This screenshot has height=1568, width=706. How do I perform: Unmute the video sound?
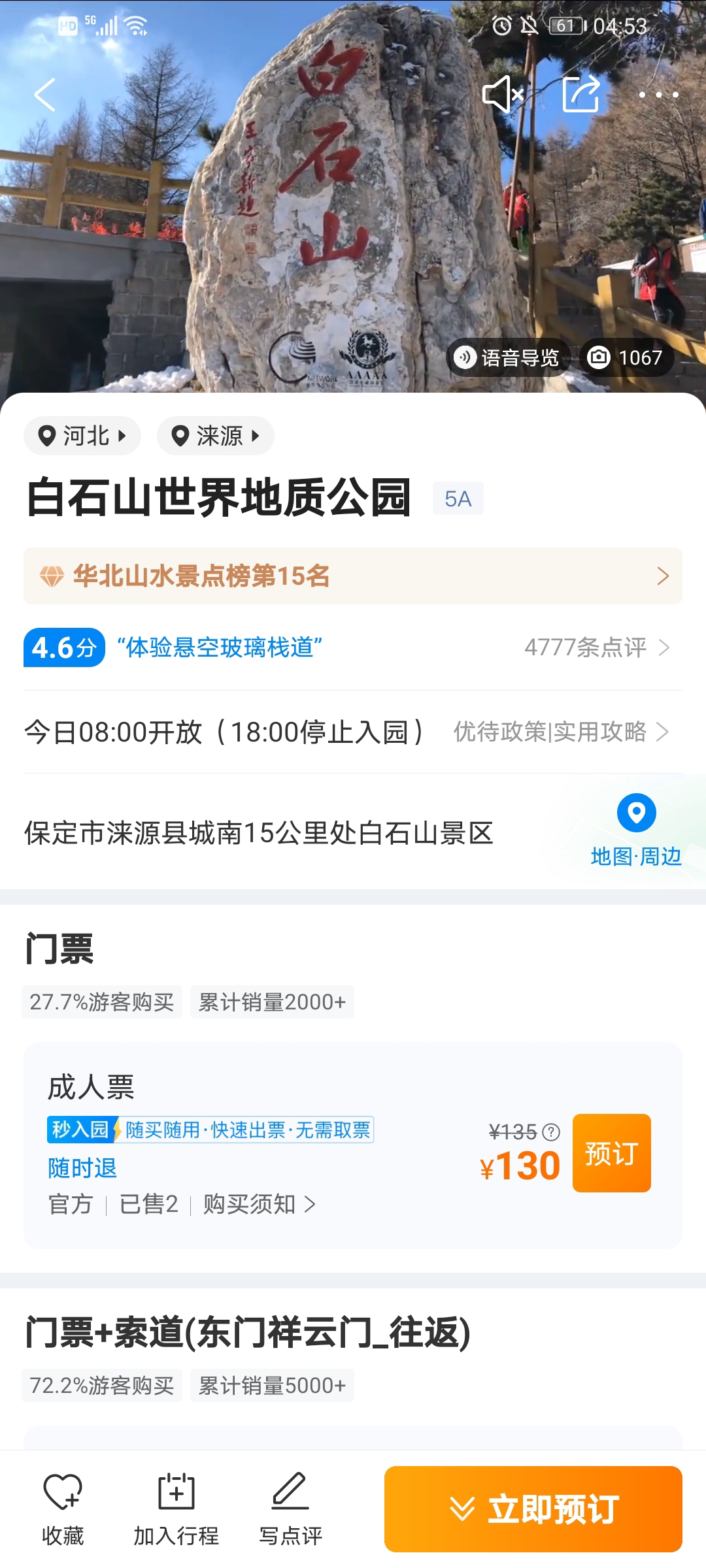(503, 95)
